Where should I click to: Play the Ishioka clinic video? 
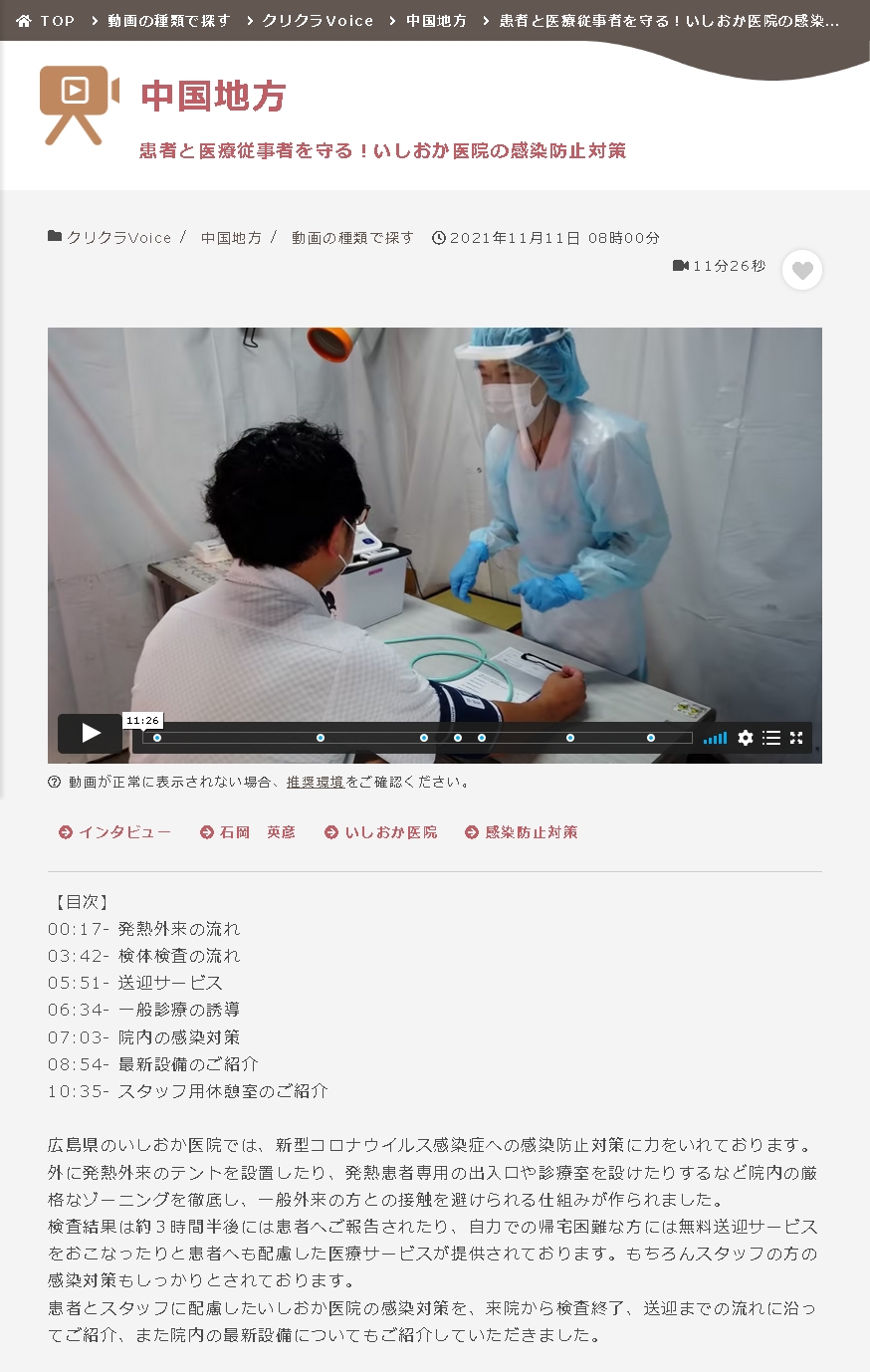pos(90,734)
